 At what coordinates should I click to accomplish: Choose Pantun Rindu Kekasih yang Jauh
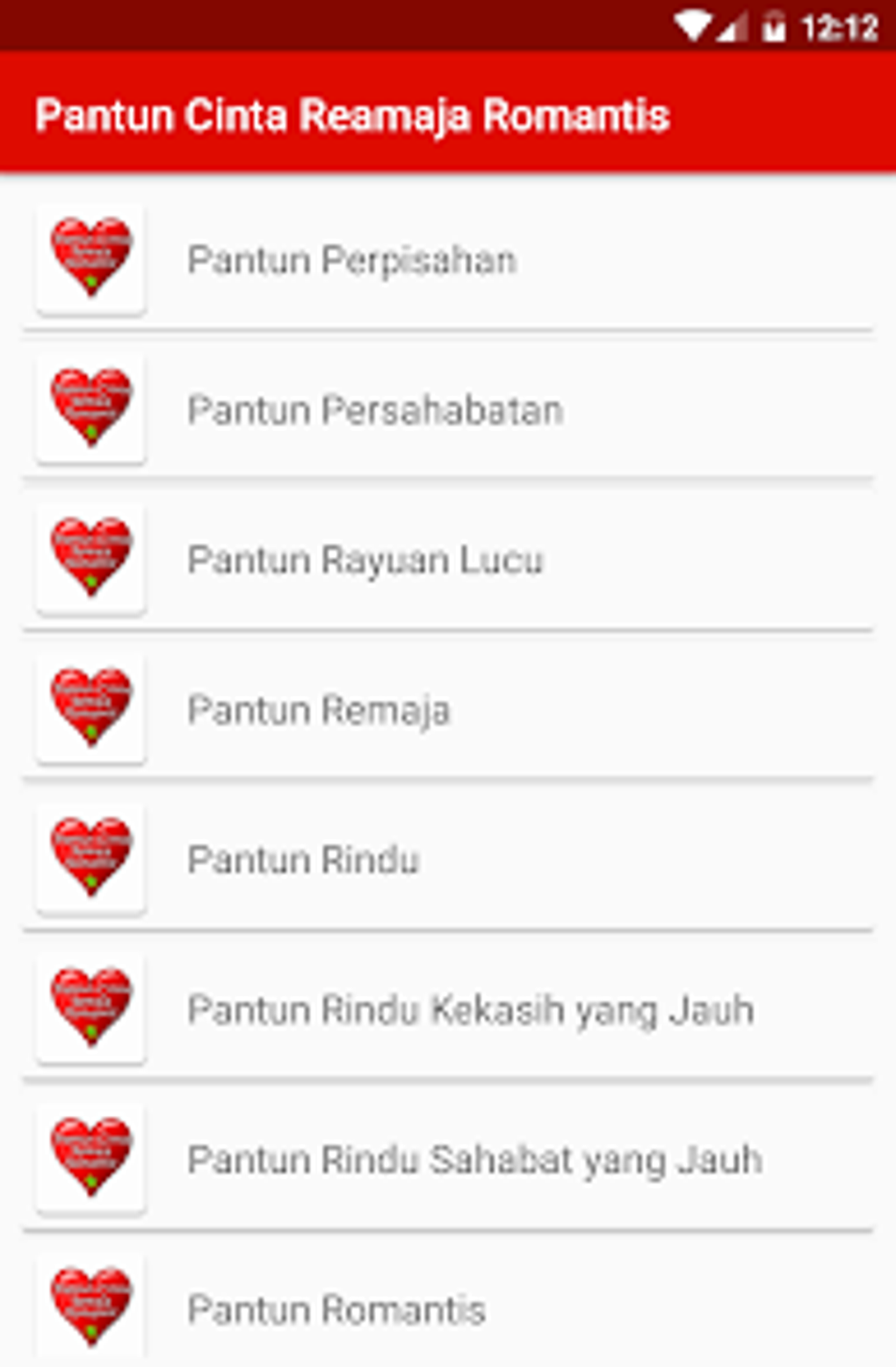click(471, 1010)
